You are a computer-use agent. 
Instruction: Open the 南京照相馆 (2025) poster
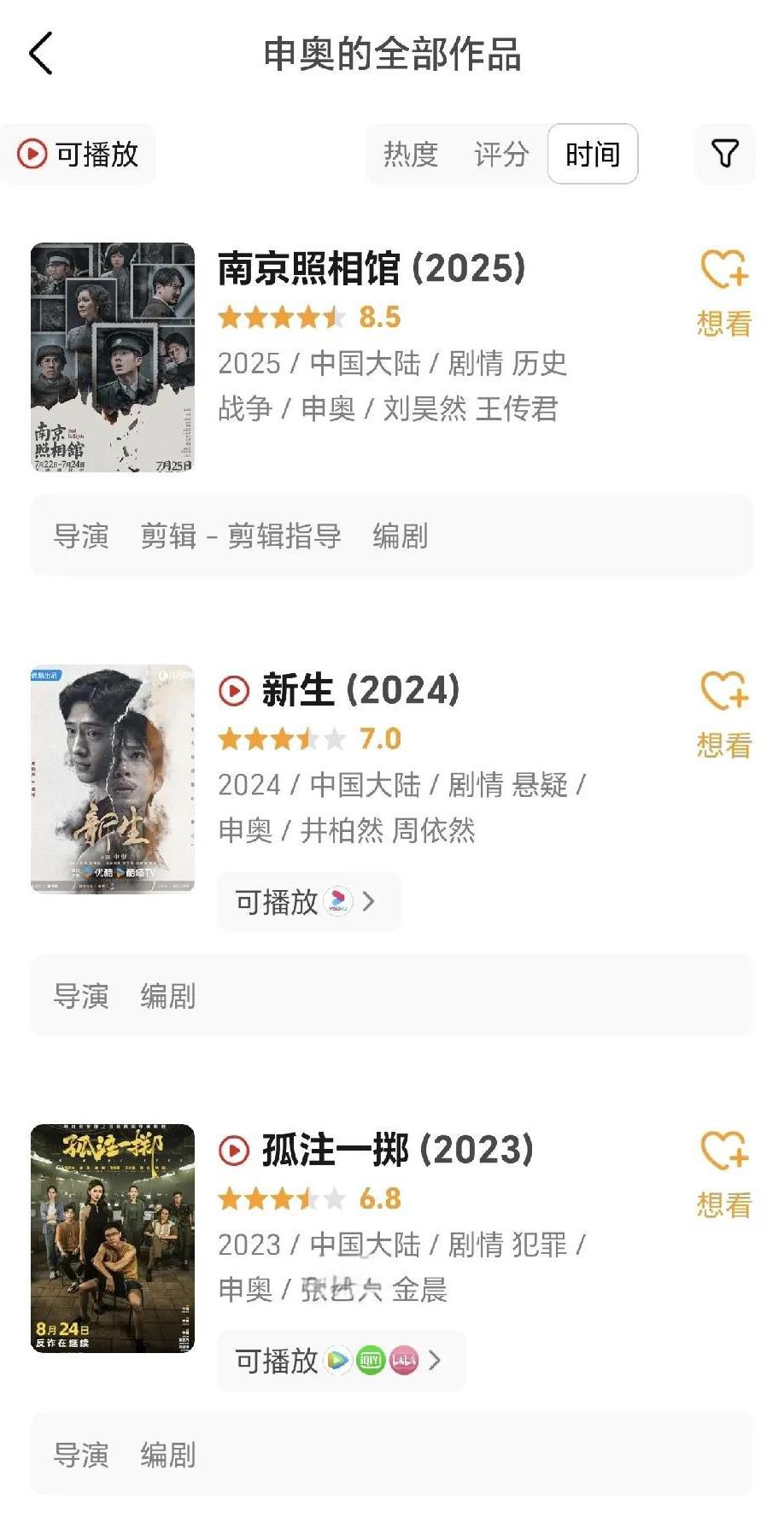click(x=113, y=358)
